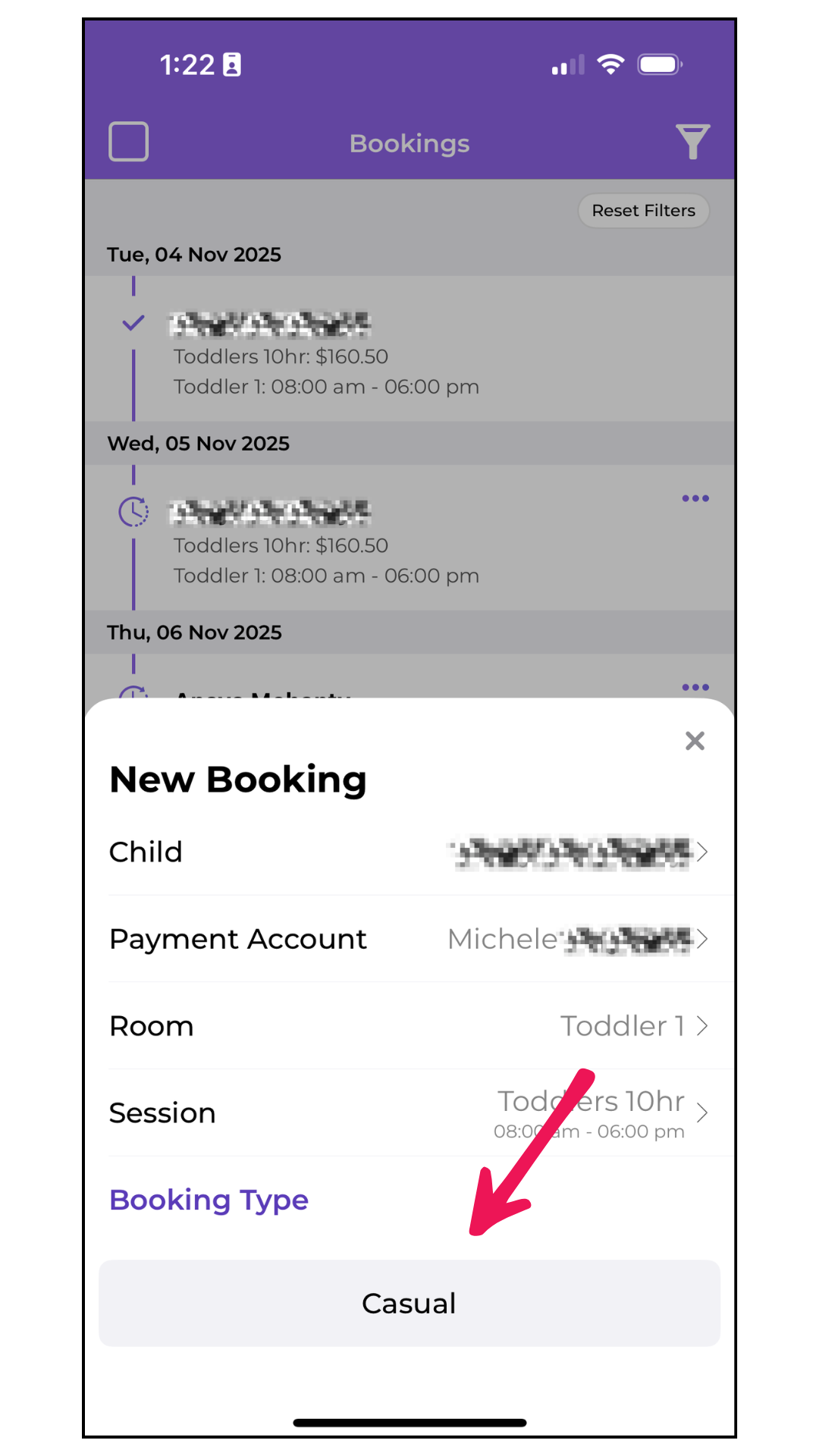This screenshot has width=819, height=1456.
Task: Tap the Reset Filters button
Action: click(x=643, y=211)
